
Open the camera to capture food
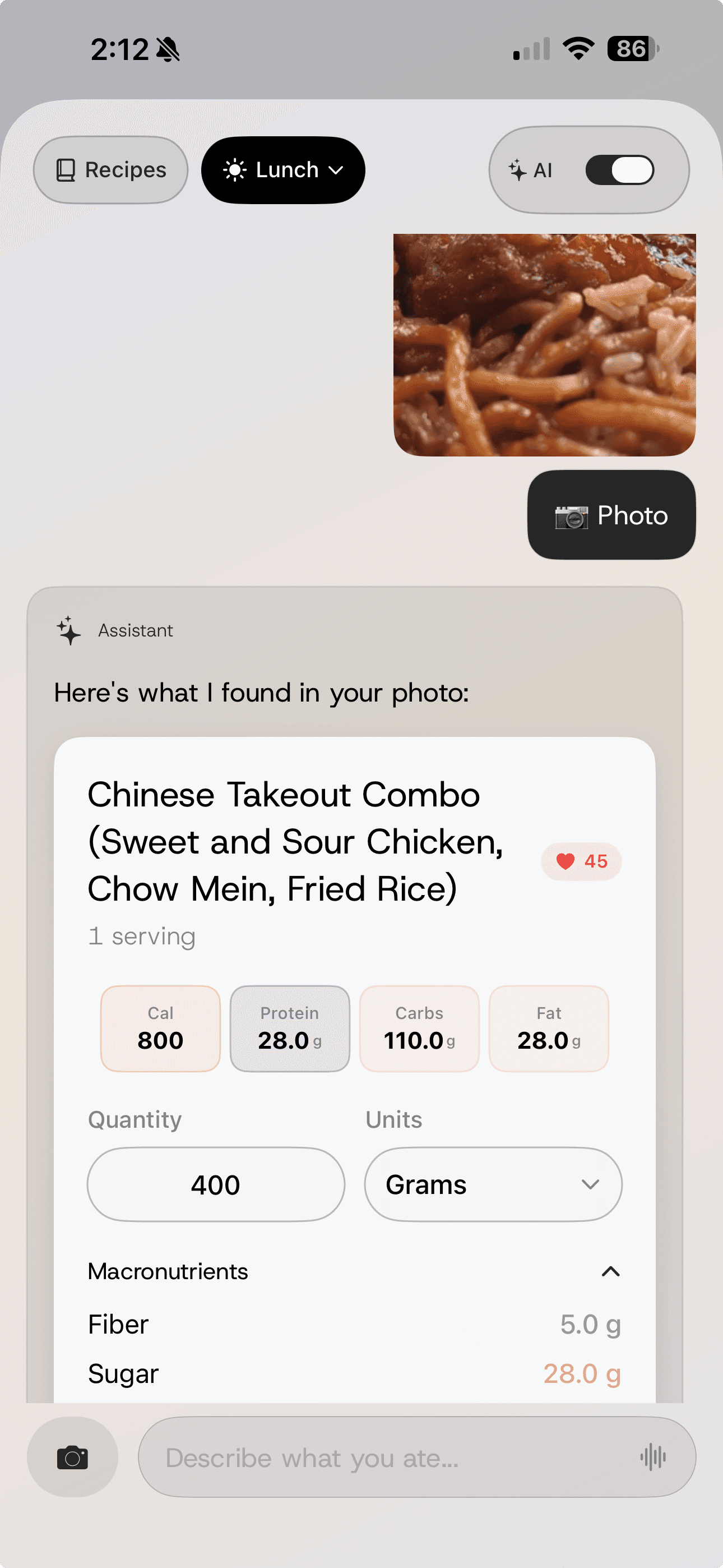click(x=72, y=1457)
